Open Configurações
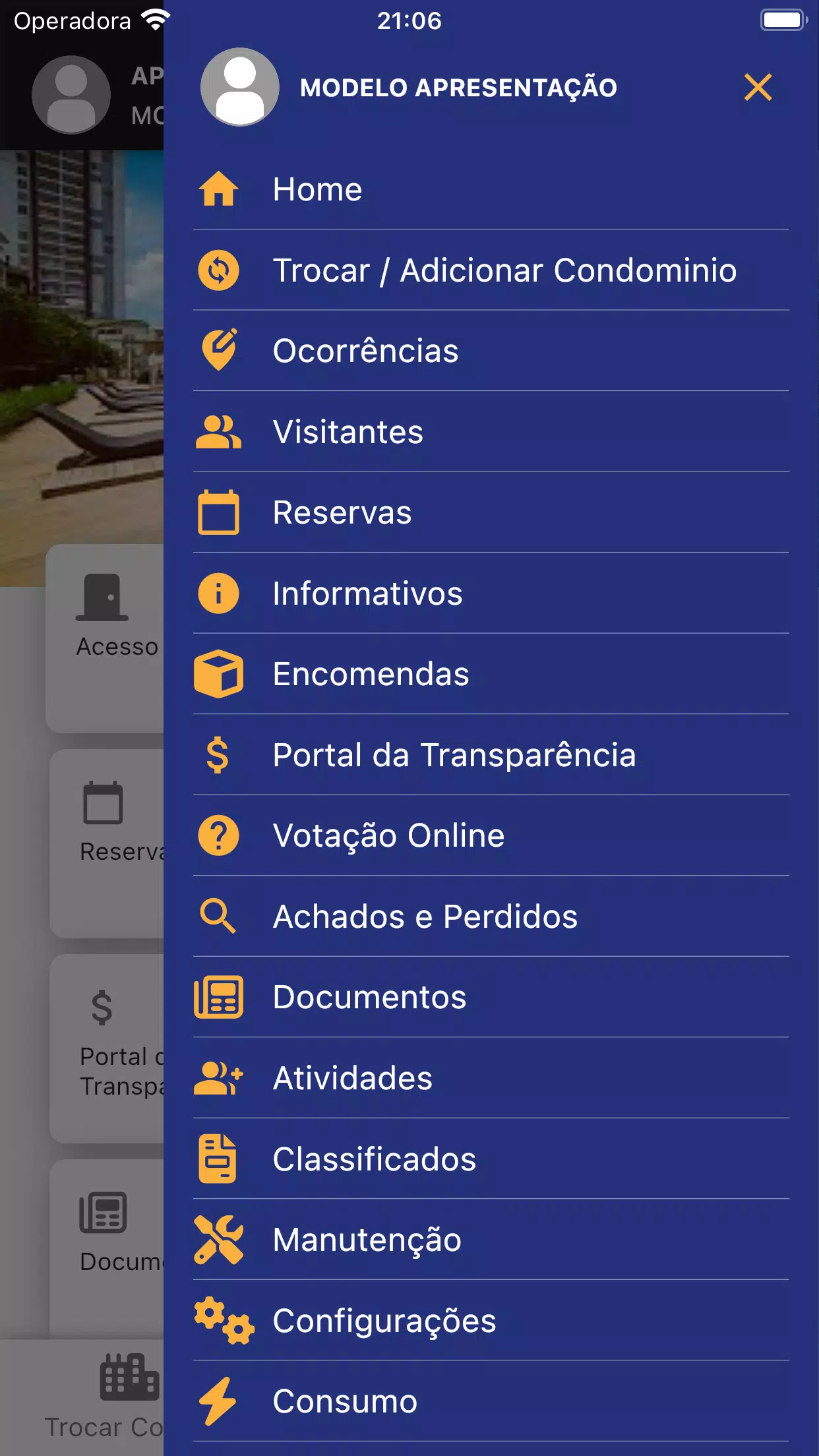Image resolution: width=819 pixels, height=1456 pixels. click(491, 1320)
